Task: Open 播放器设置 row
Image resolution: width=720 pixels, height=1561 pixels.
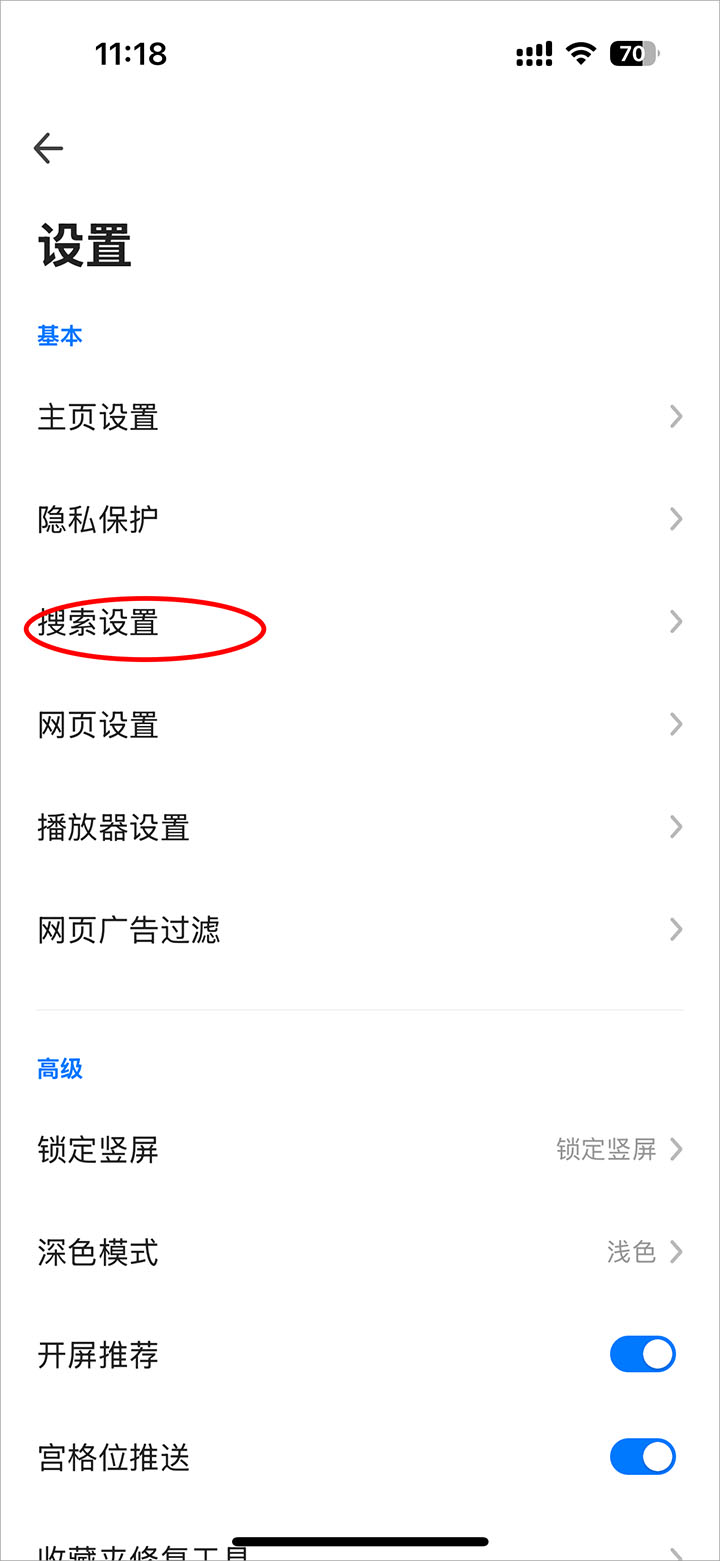Action: tap(360, 828)
